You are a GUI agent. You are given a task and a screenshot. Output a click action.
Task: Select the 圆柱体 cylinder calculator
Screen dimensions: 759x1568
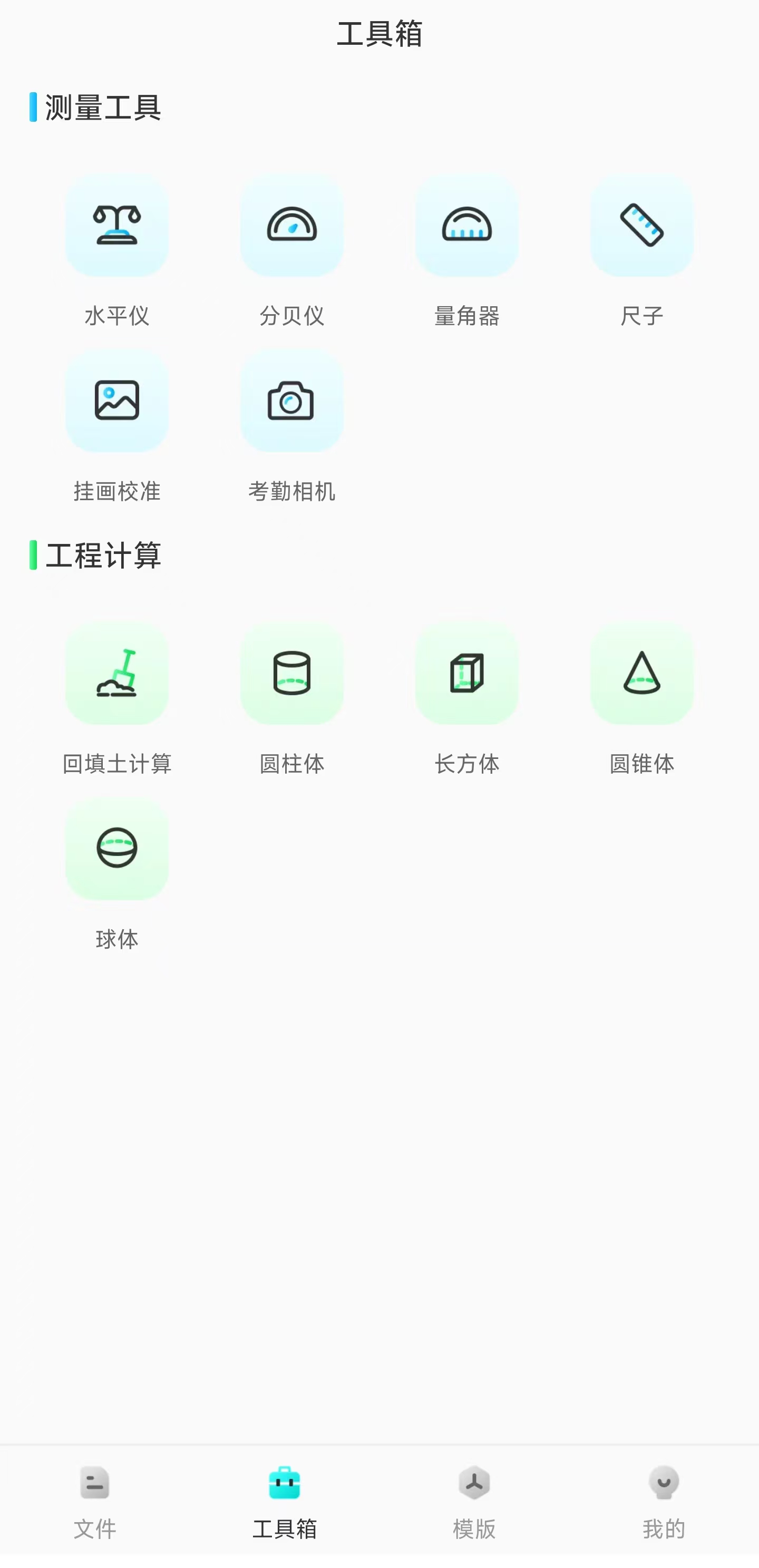tap(291, 673)
